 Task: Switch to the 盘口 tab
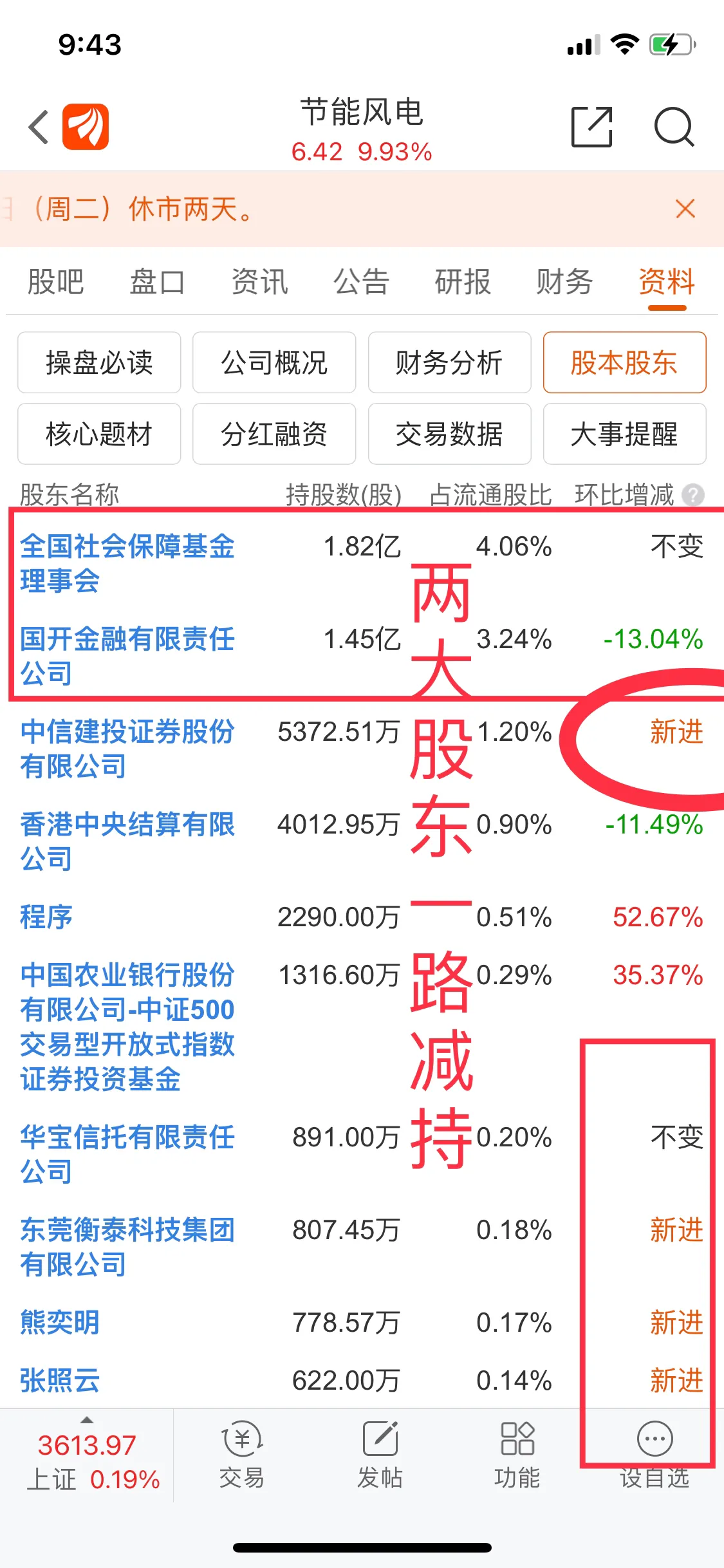pos(157,282)
